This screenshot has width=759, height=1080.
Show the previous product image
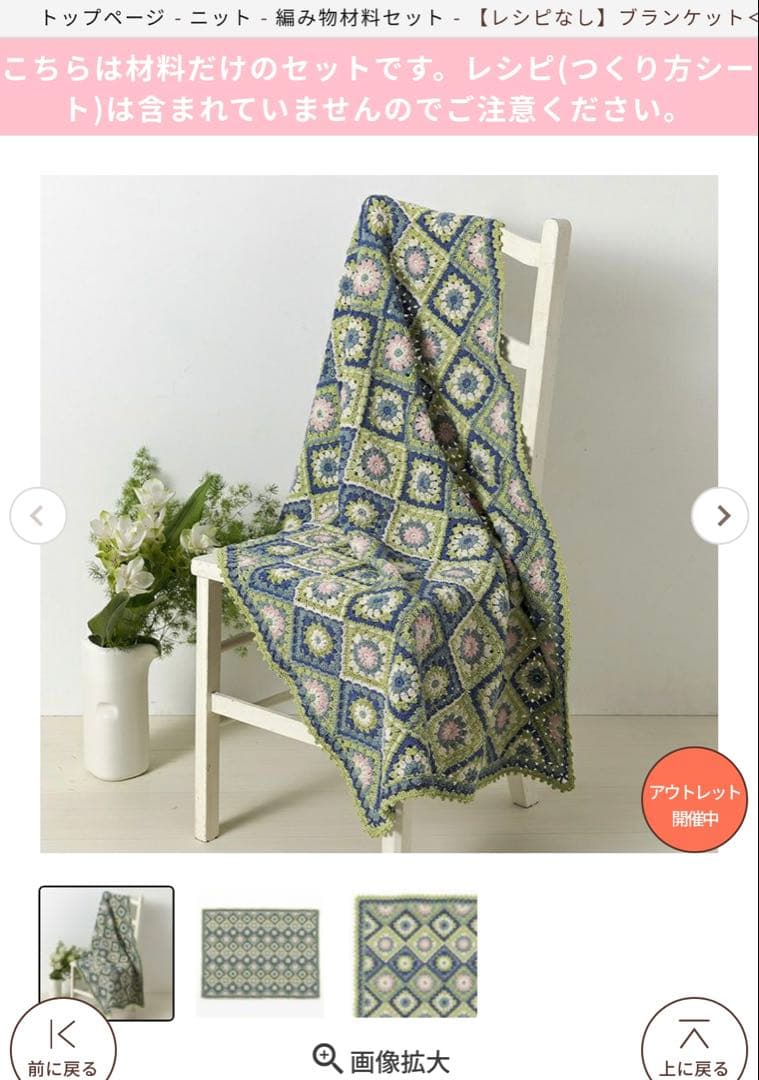tap(38, 516)
